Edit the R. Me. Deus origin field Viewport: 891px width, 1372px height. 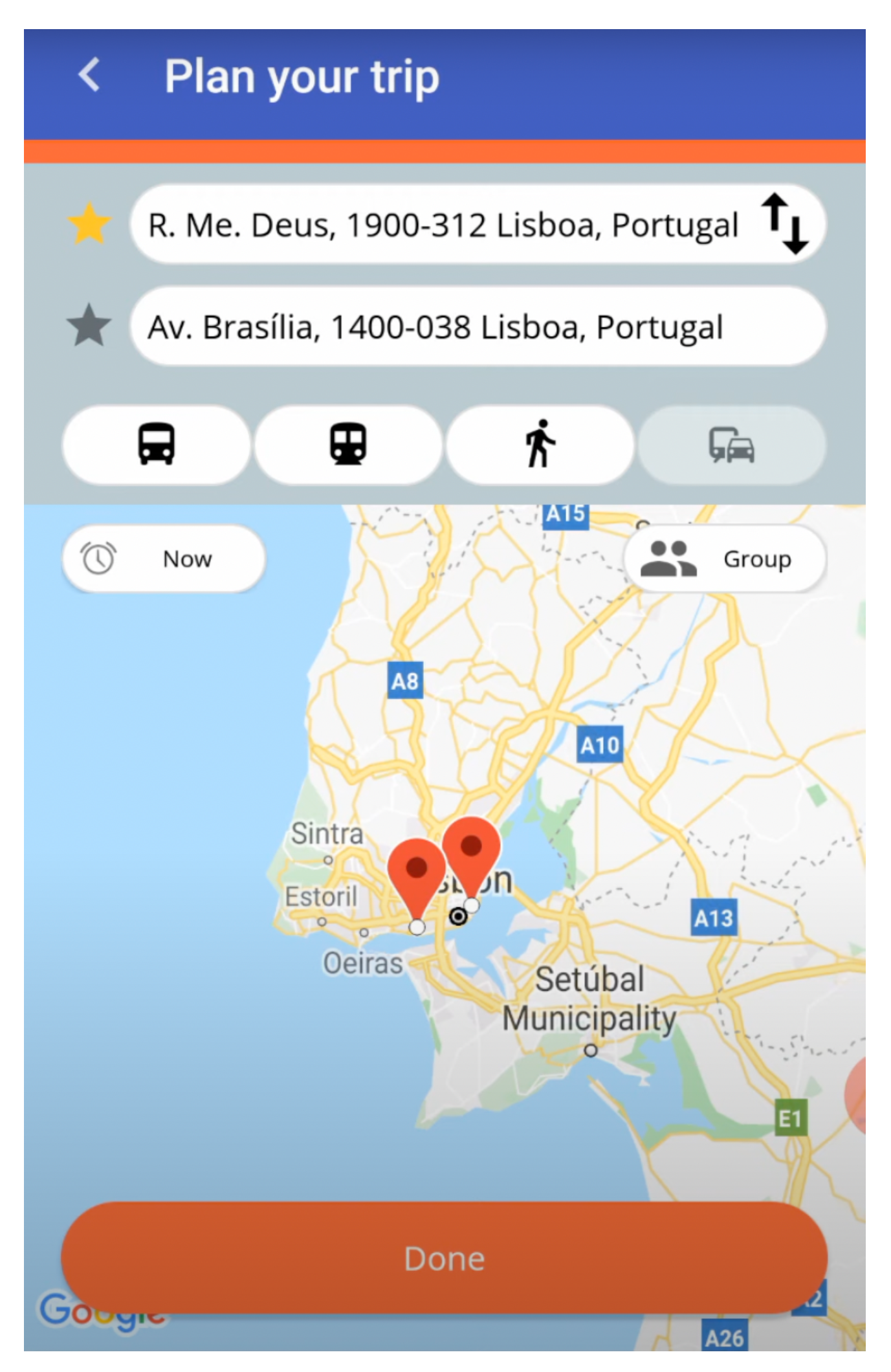(443, 225)
